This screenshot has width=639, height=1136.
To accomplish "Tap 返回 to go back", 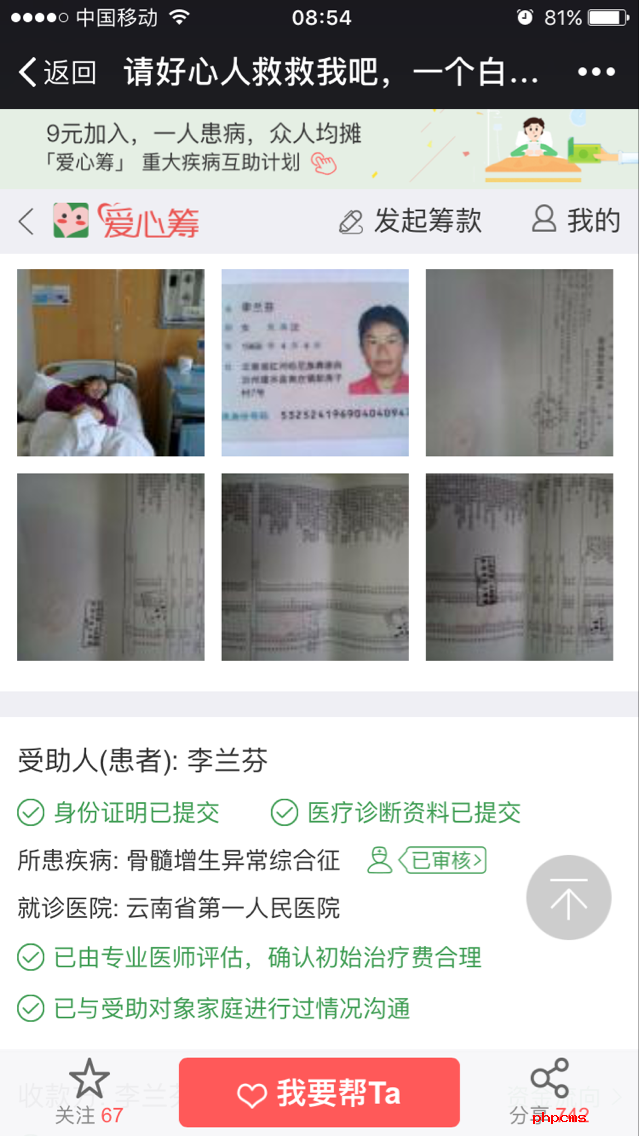I will tap(58, 72).
